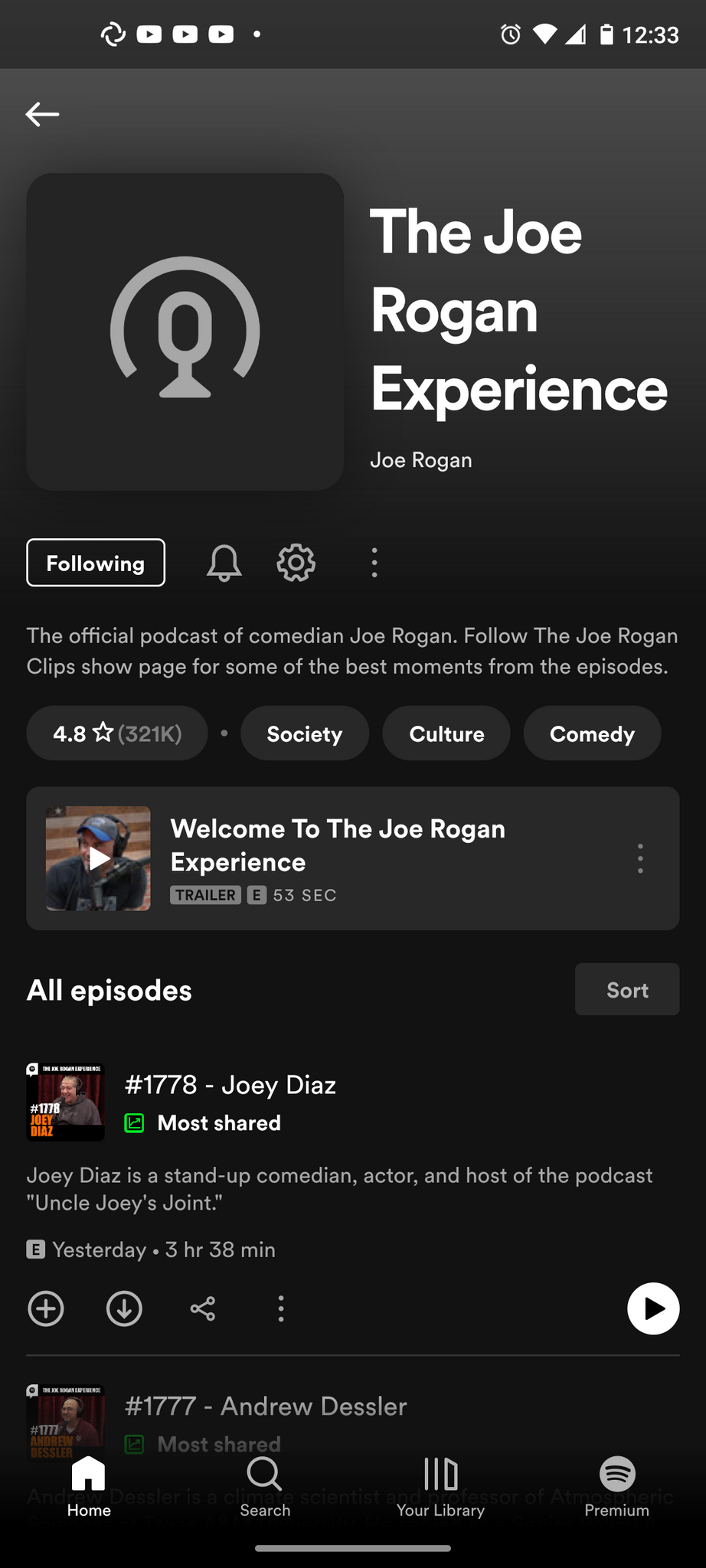Open more options for Joey Diaz episode
This screenshot has width=706, height=1568.
281,1308
